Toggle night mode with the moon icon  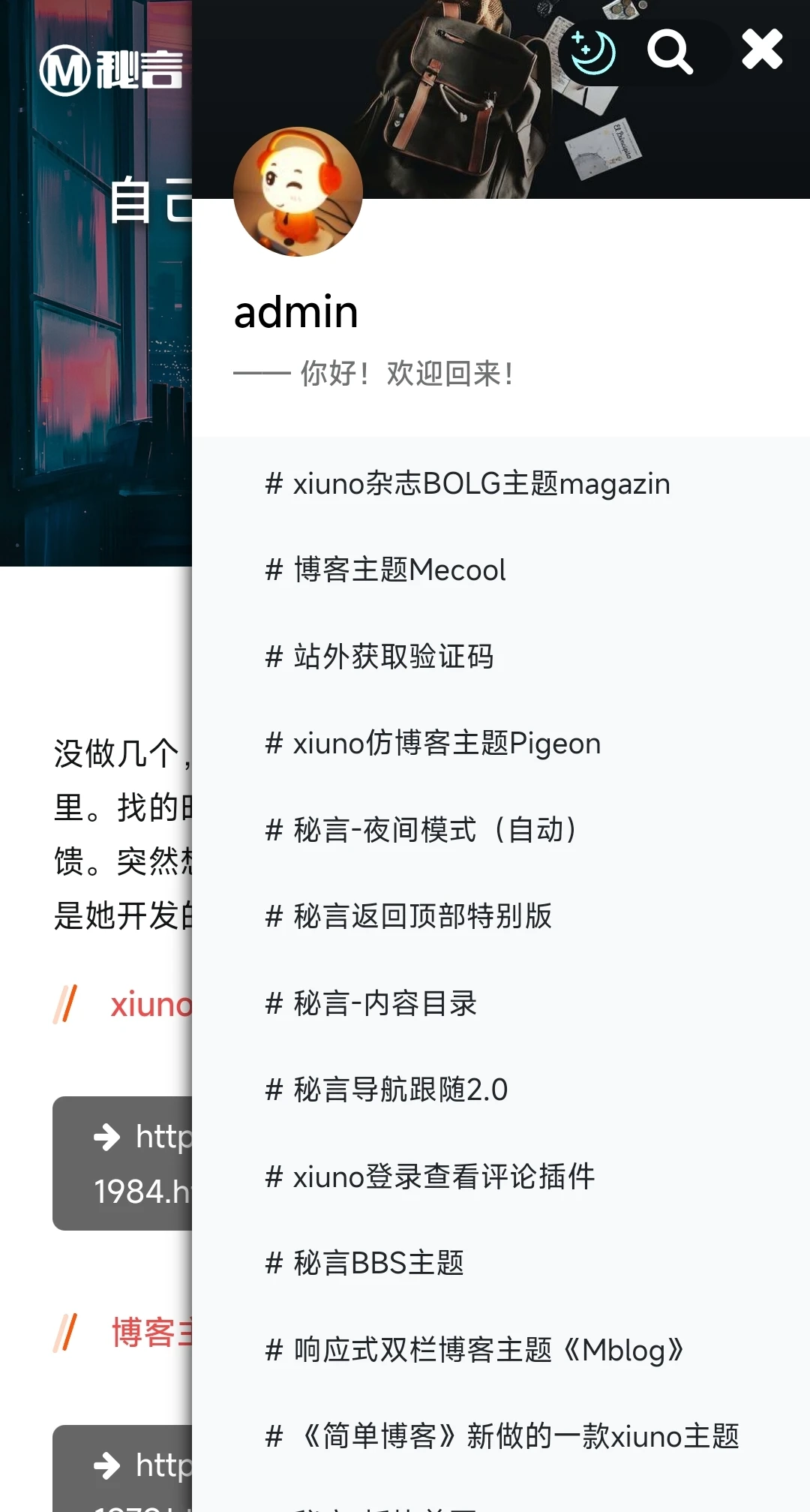click(592, 53)
